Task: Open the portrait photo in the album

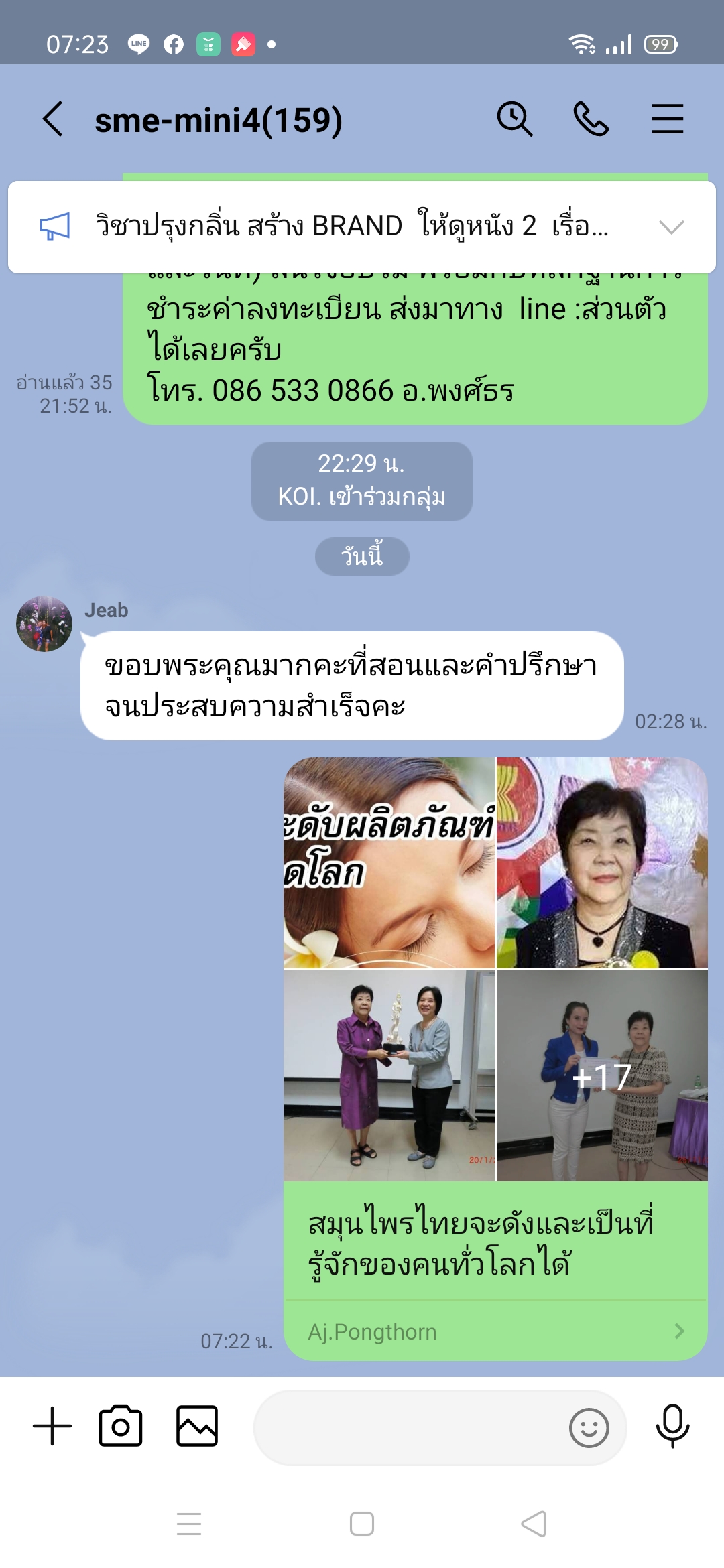Action: coord(602,862)
